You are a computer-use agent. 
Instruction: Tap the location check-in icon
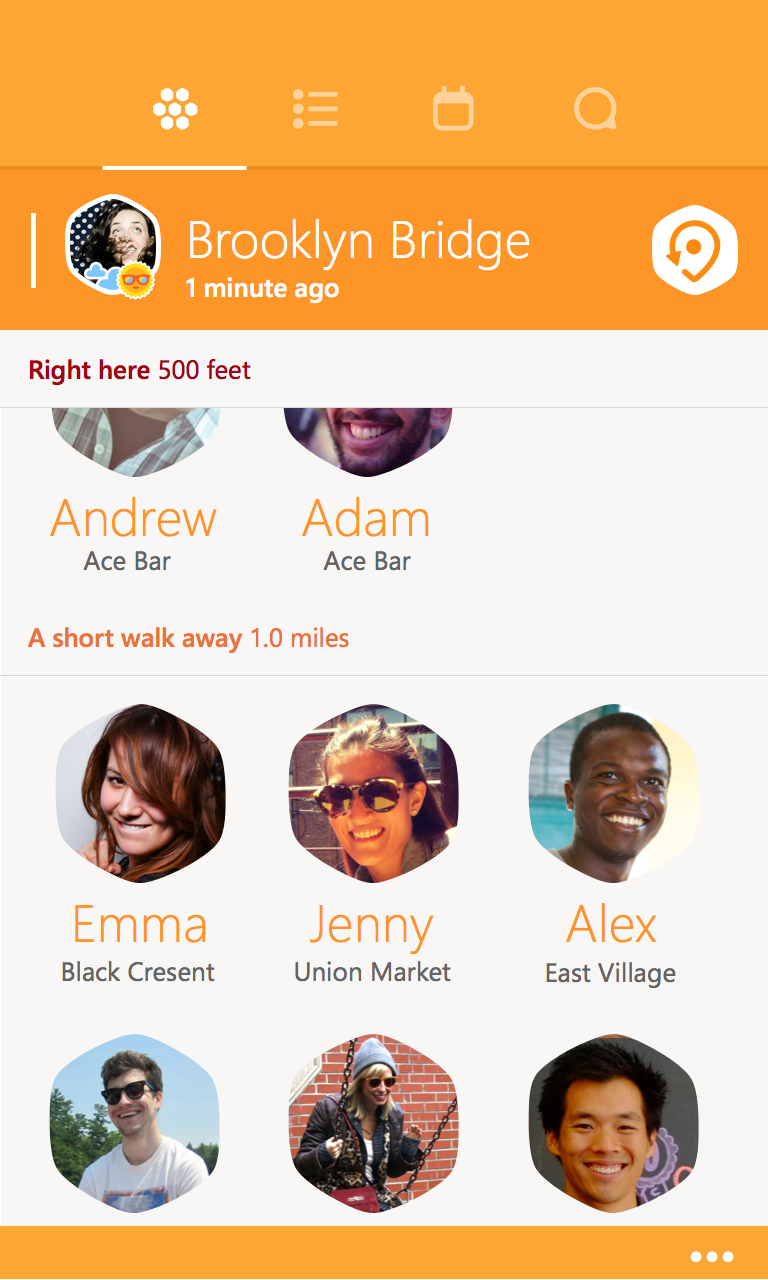click(695, 250)
